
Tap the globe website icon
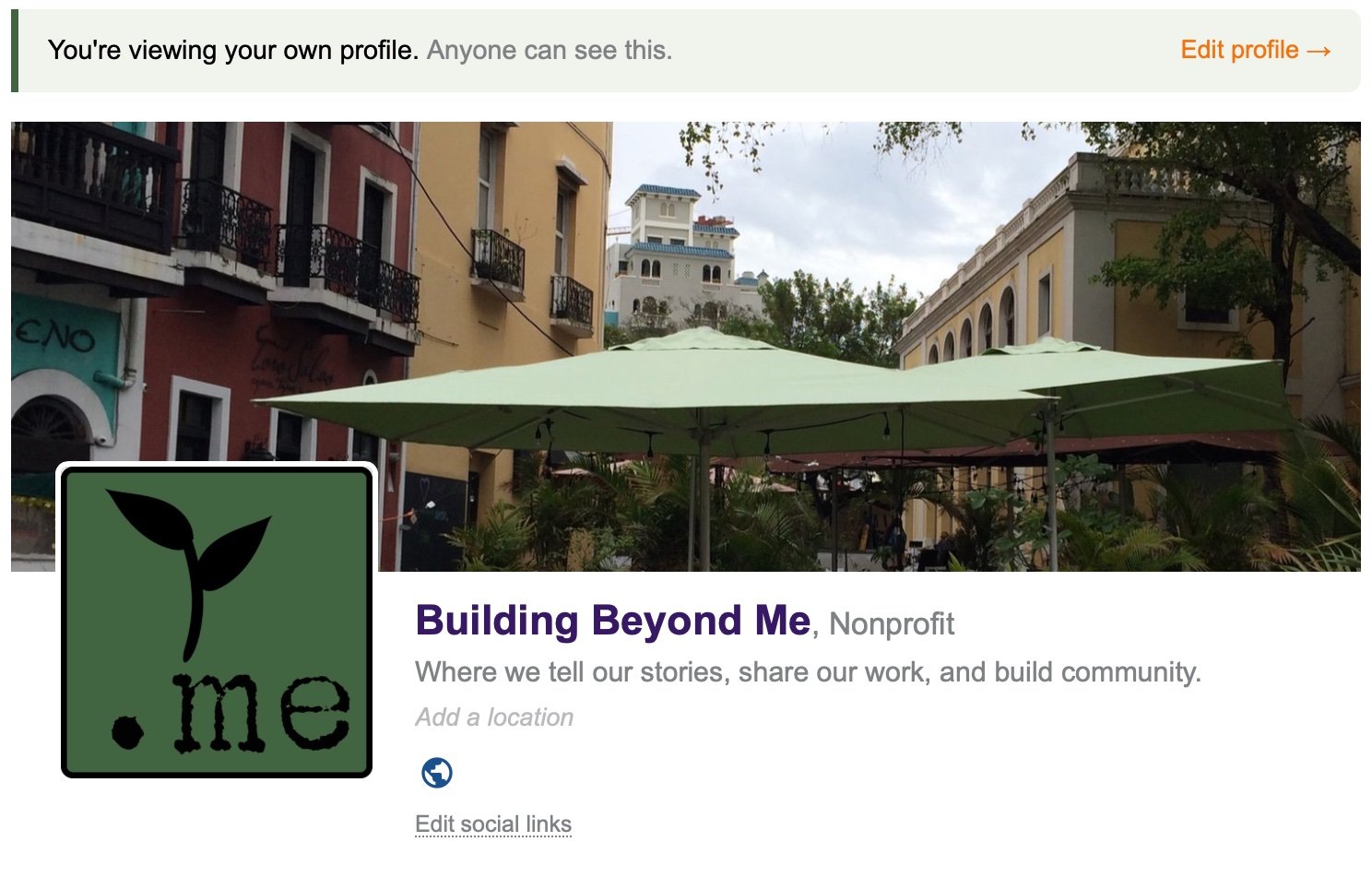437,773
